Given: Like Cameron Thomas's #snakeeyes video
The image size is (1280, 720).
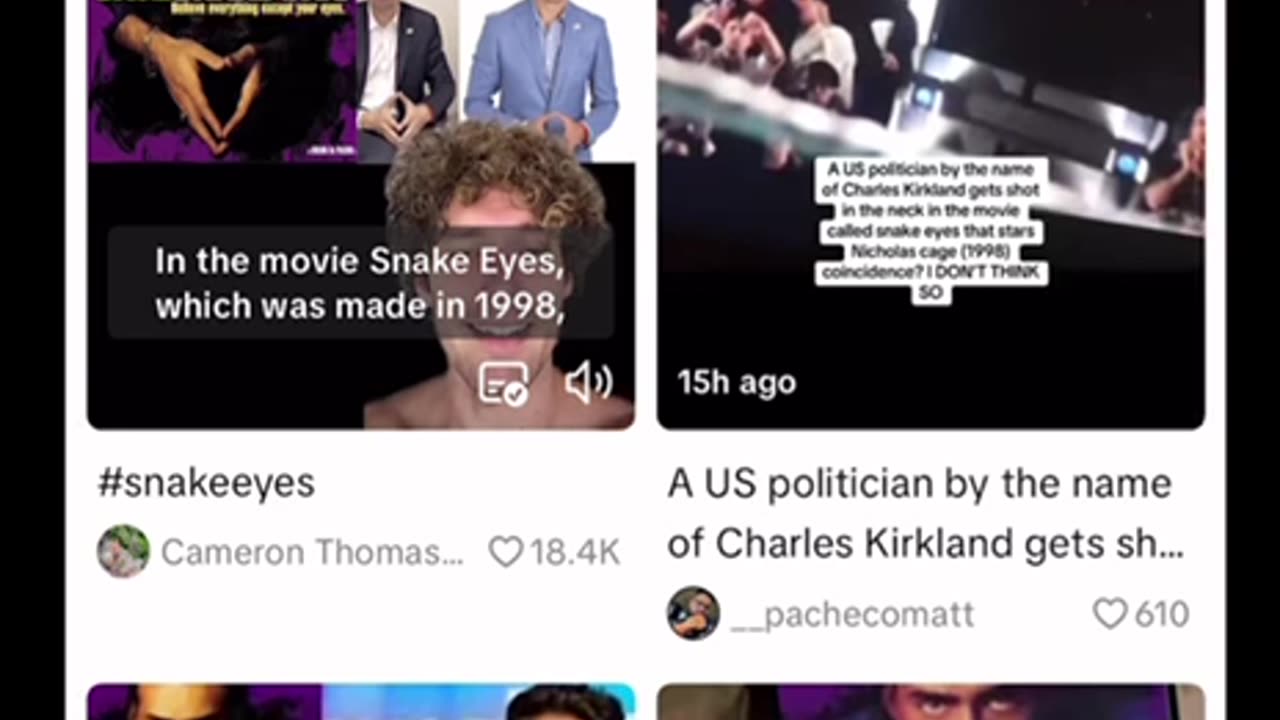Looking at the screenshot, I should (506, 552).
